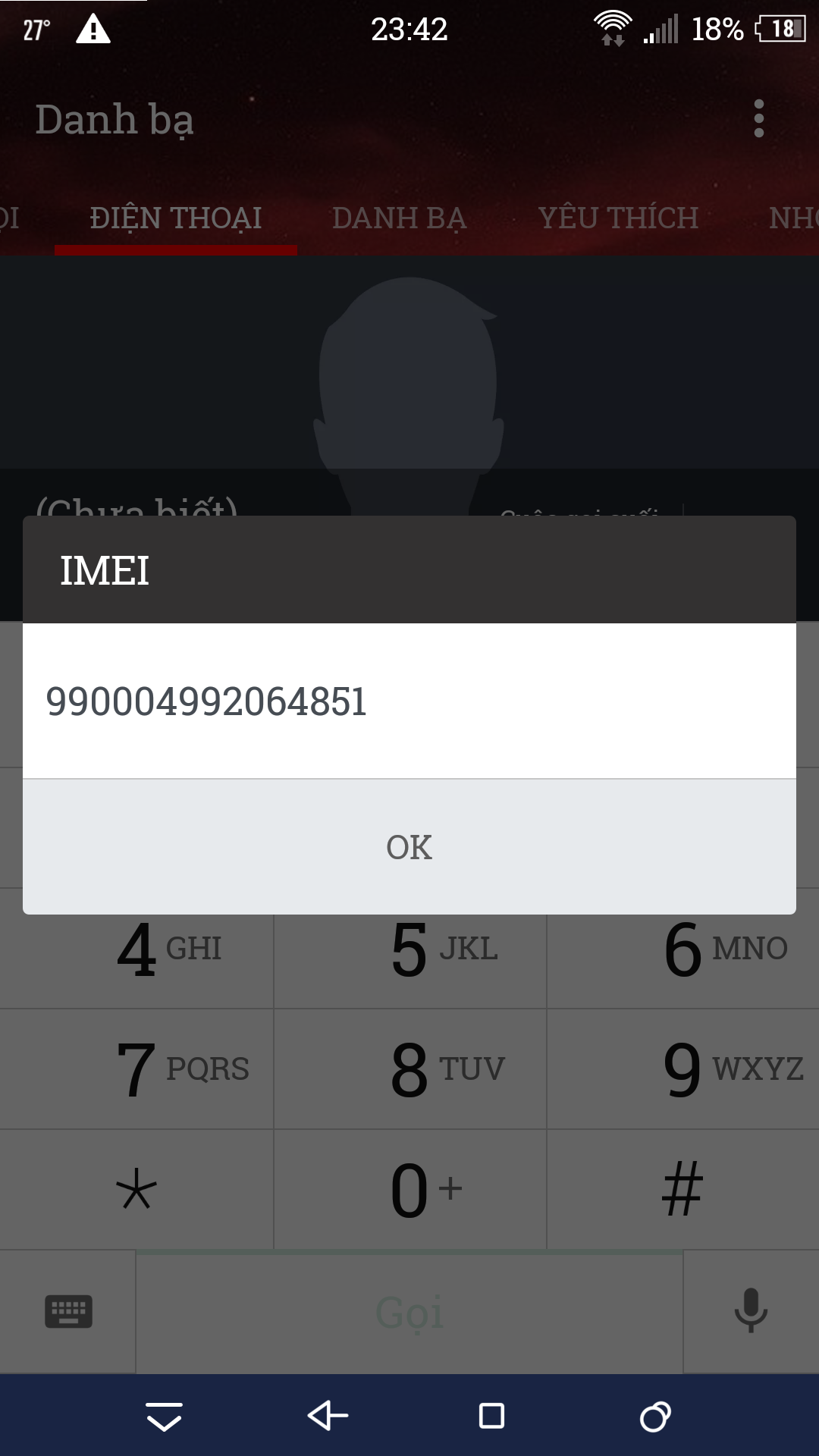This screenshot has width=819, height=1456.
Task: Open the overflow menu in Danh bạ
Action: [758, 119]
